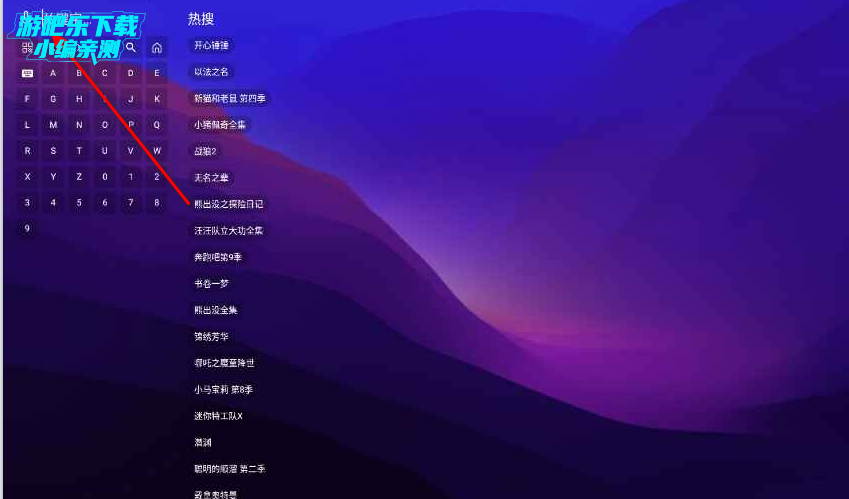
Task: Open 熊出没之探险日记 search result
Action: click(229, 204)
